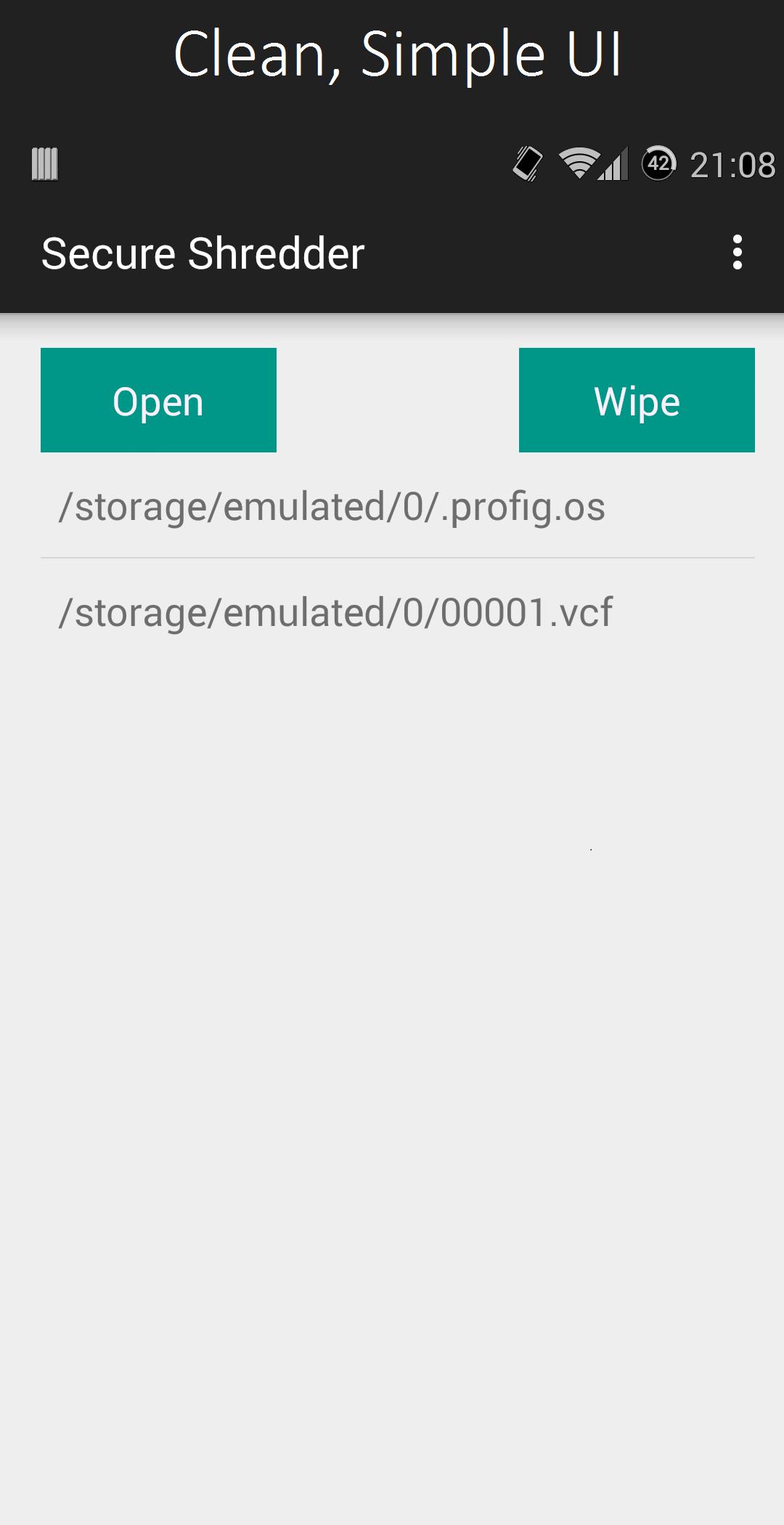This screenshot has width=784, height=1525.
Task: Open app options via the overflow menu
Action: click(738, 253)
